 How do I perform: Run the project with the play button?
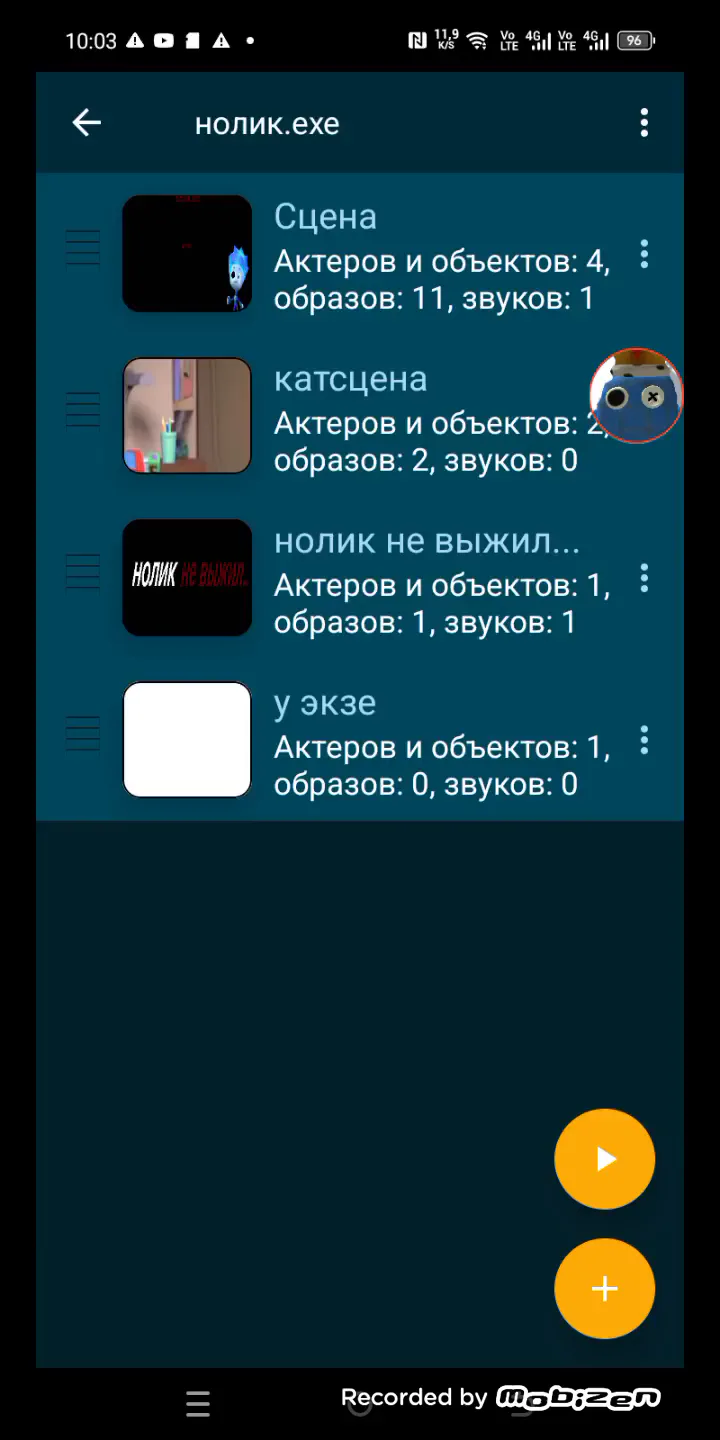point(604,1159)
